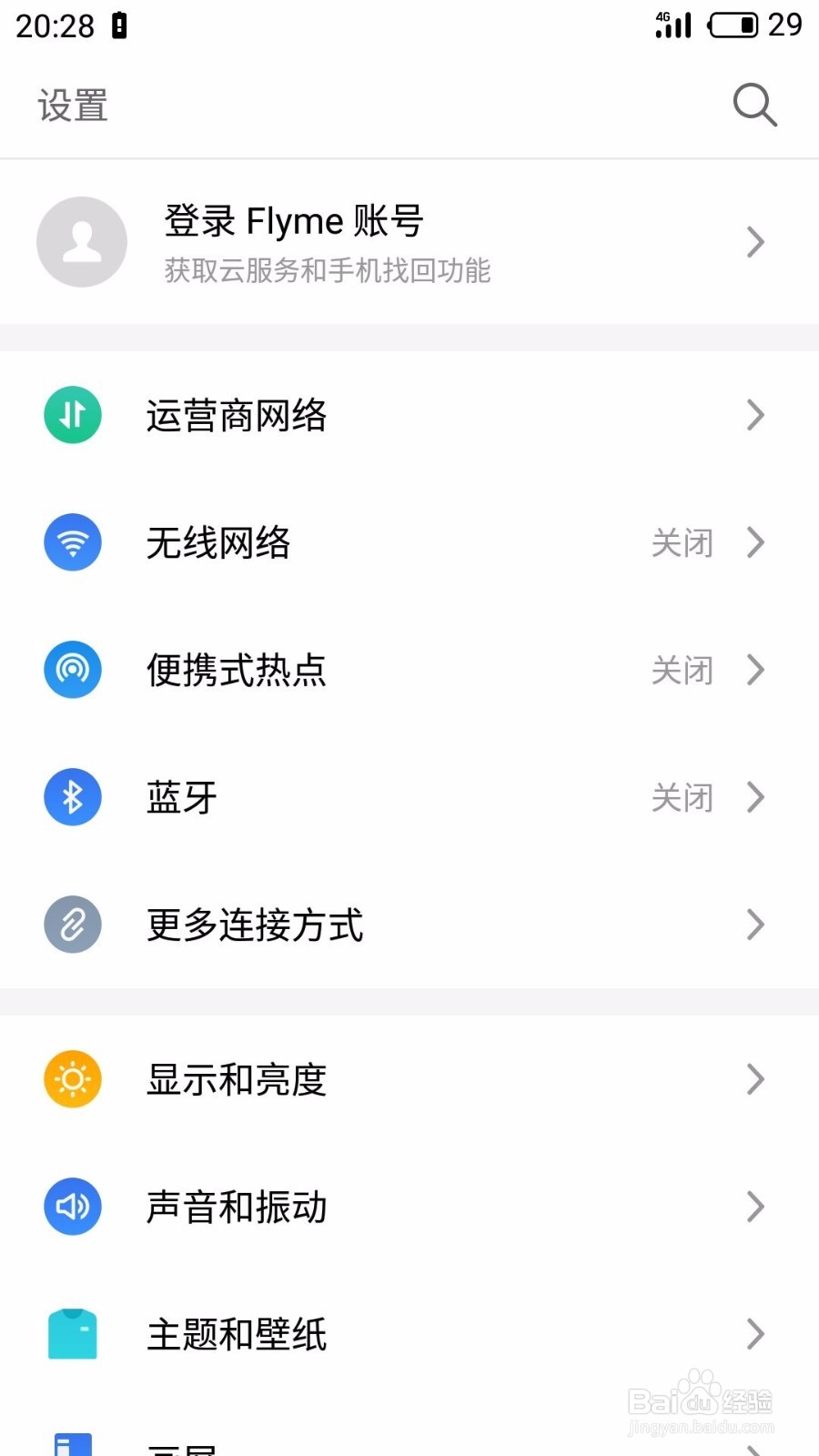Image resolution: width=819 pixels, height=1456 pixels.
Task: Open the 主题和壁纸 theme icon
Action: pos(72,1334)
